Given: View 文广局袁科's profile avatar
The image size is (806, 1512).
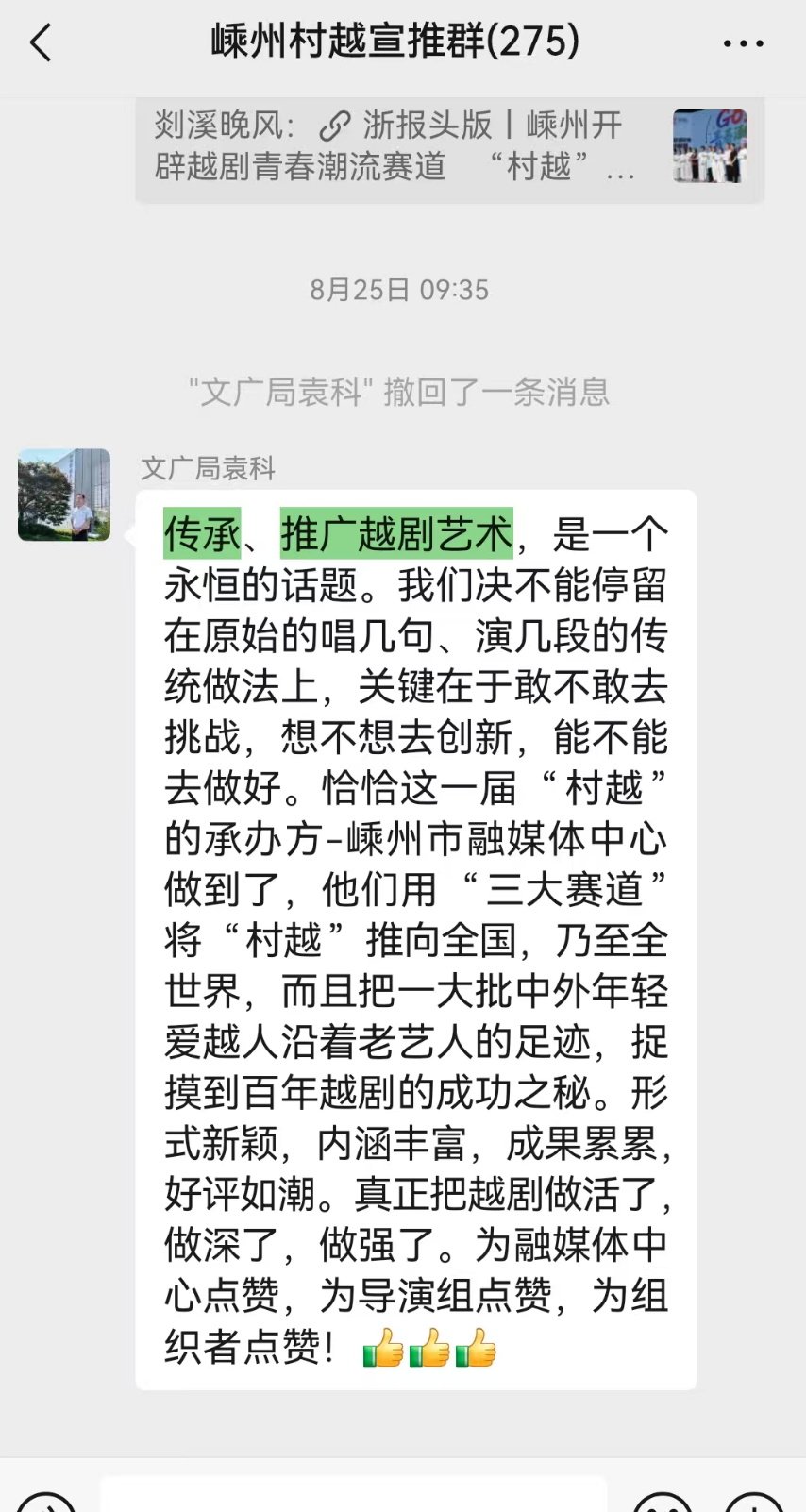Looking at the screenshot, I should (64, 495).
